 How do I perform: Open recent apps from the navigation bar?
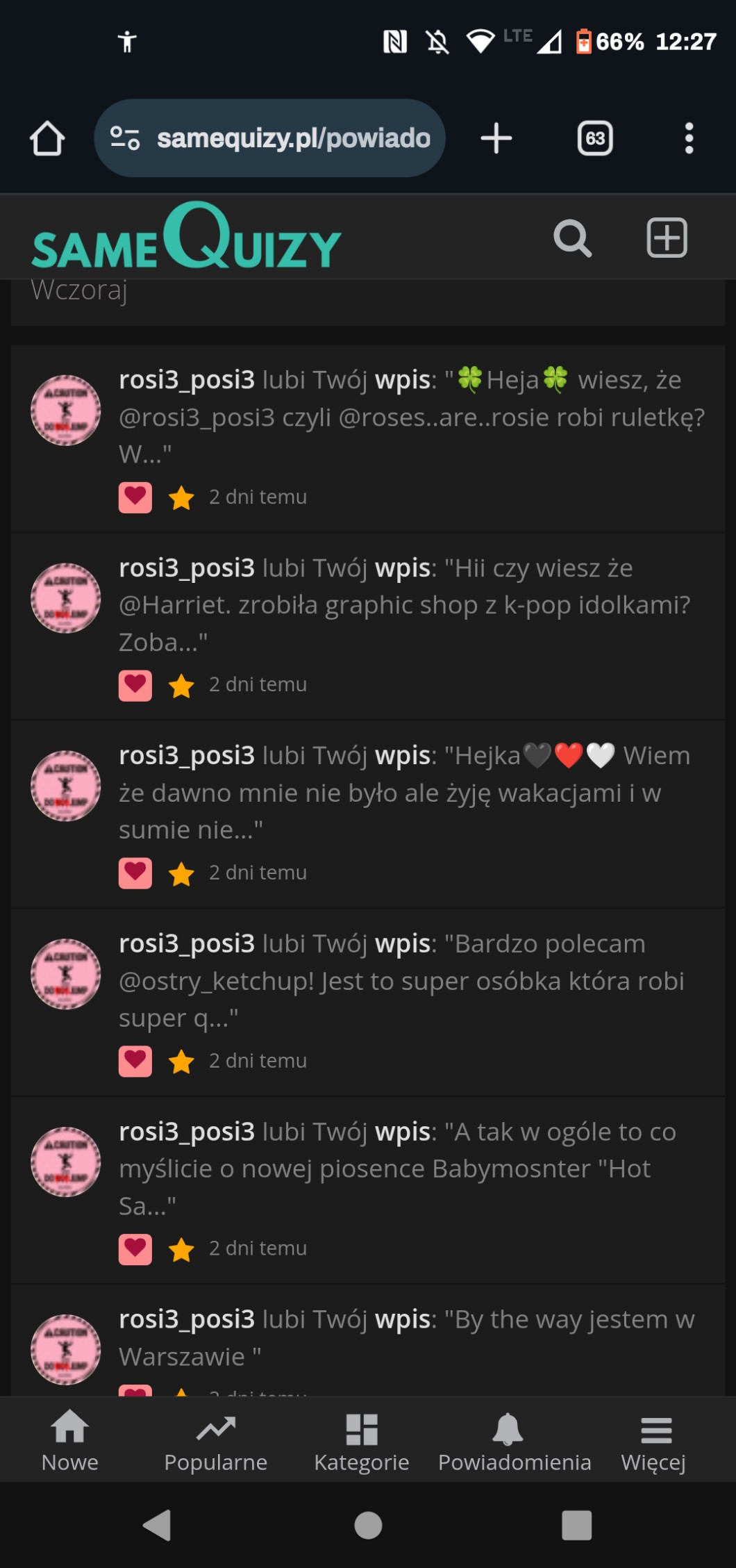[x=576, y=1525]
